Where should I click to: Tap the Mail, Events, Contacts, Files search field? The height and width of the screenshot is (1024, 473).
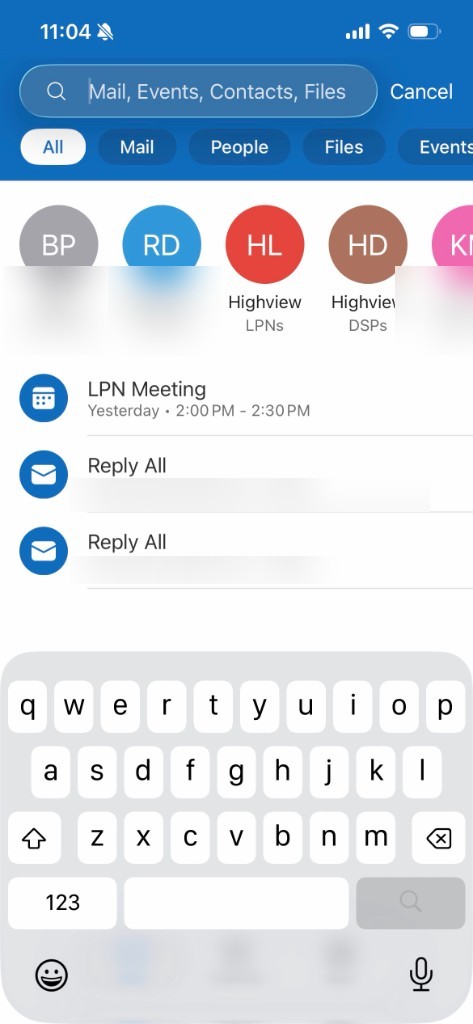point(198,91)
